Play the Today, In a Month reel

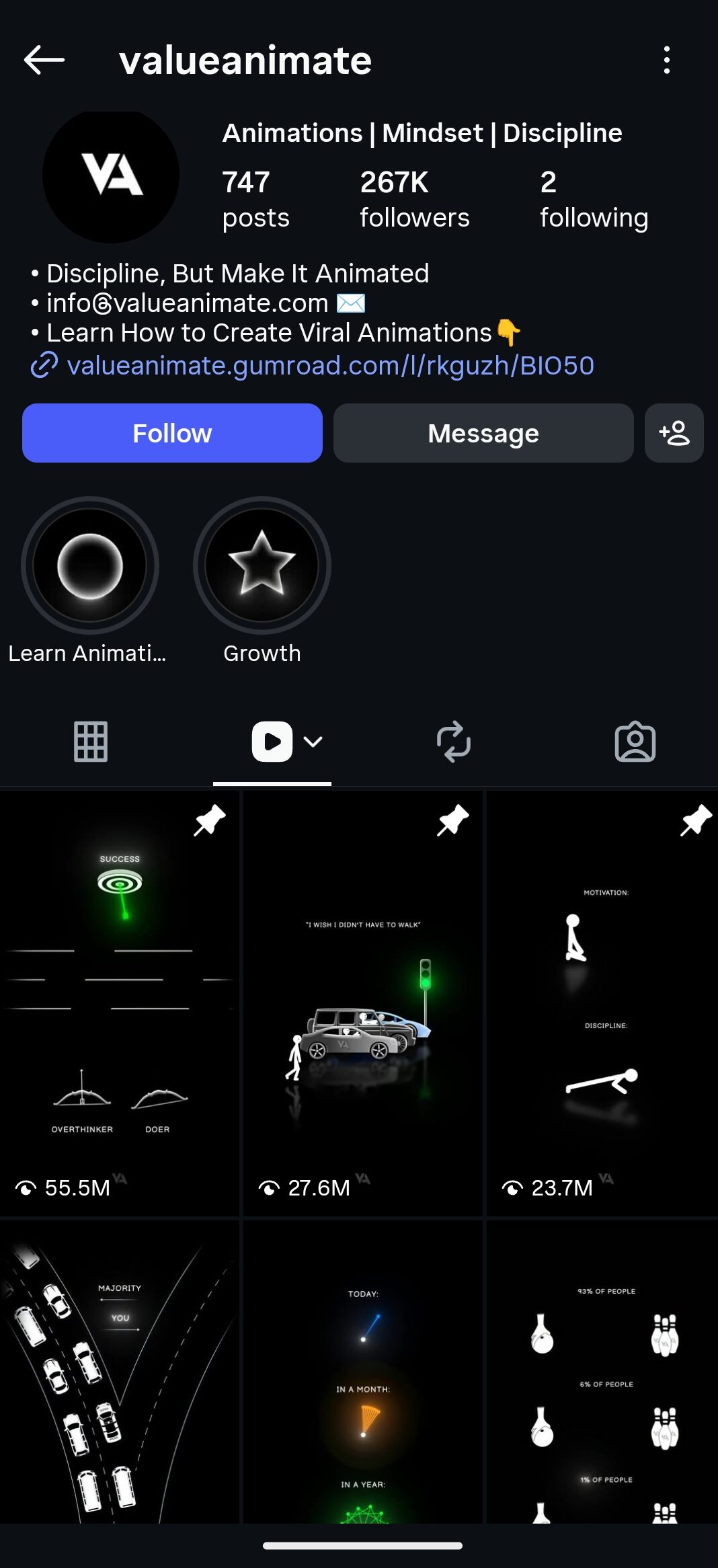363,1372
